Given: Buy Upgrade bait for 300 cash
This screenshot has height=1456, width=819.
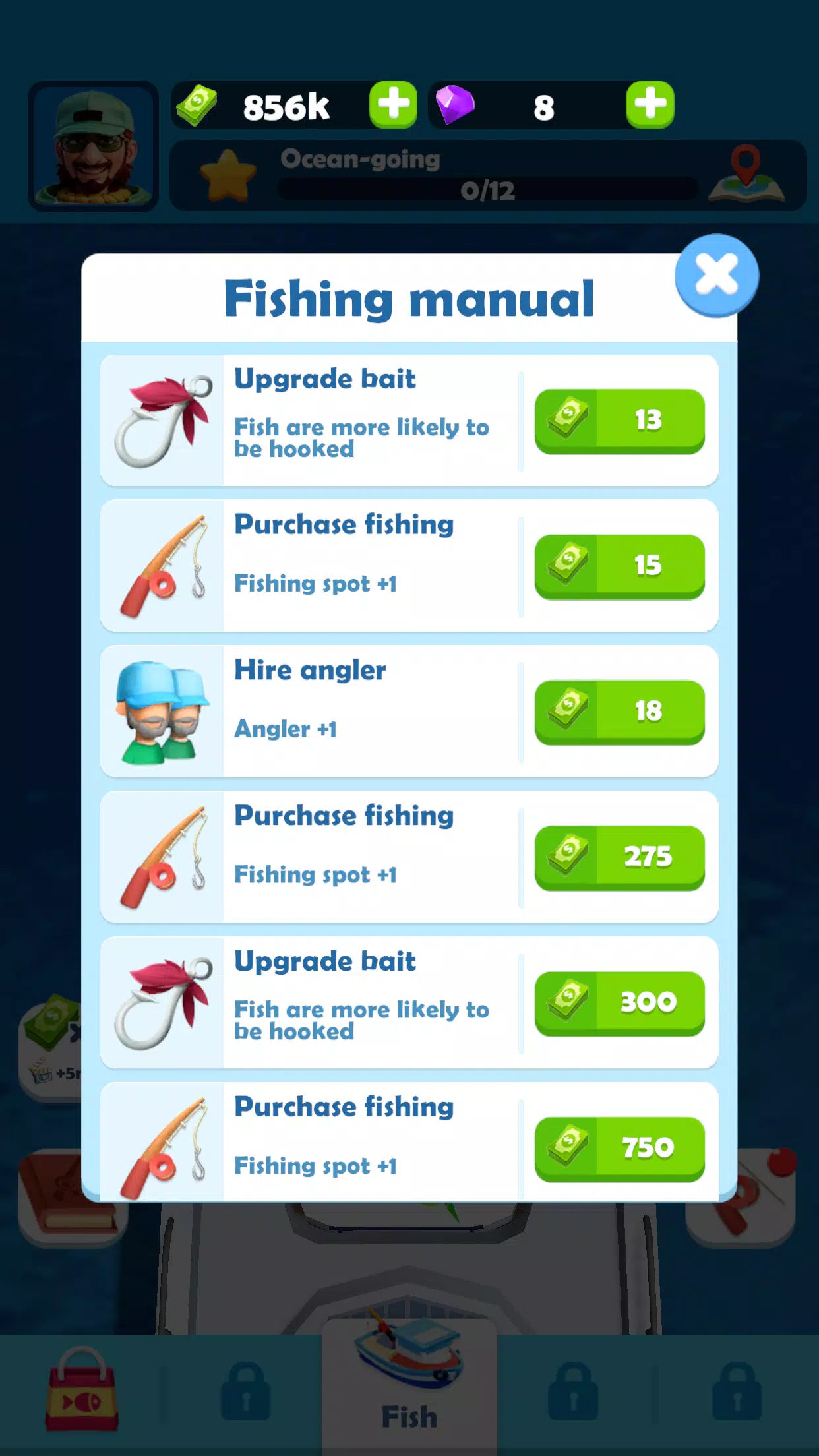Looking at the screenshot, I should pyautogui.click(x=619, y=1002).
